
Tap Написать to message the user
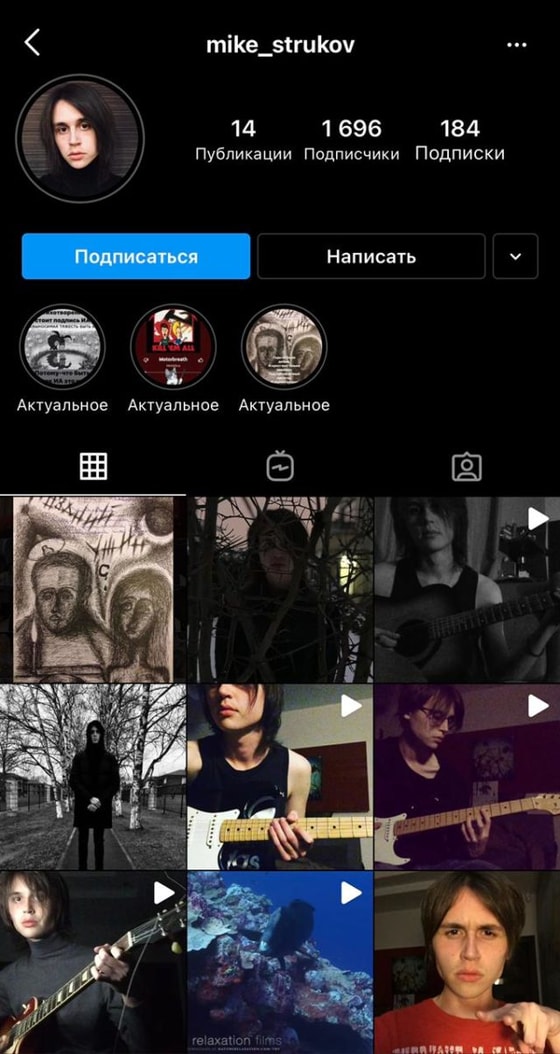coord(371,256)
